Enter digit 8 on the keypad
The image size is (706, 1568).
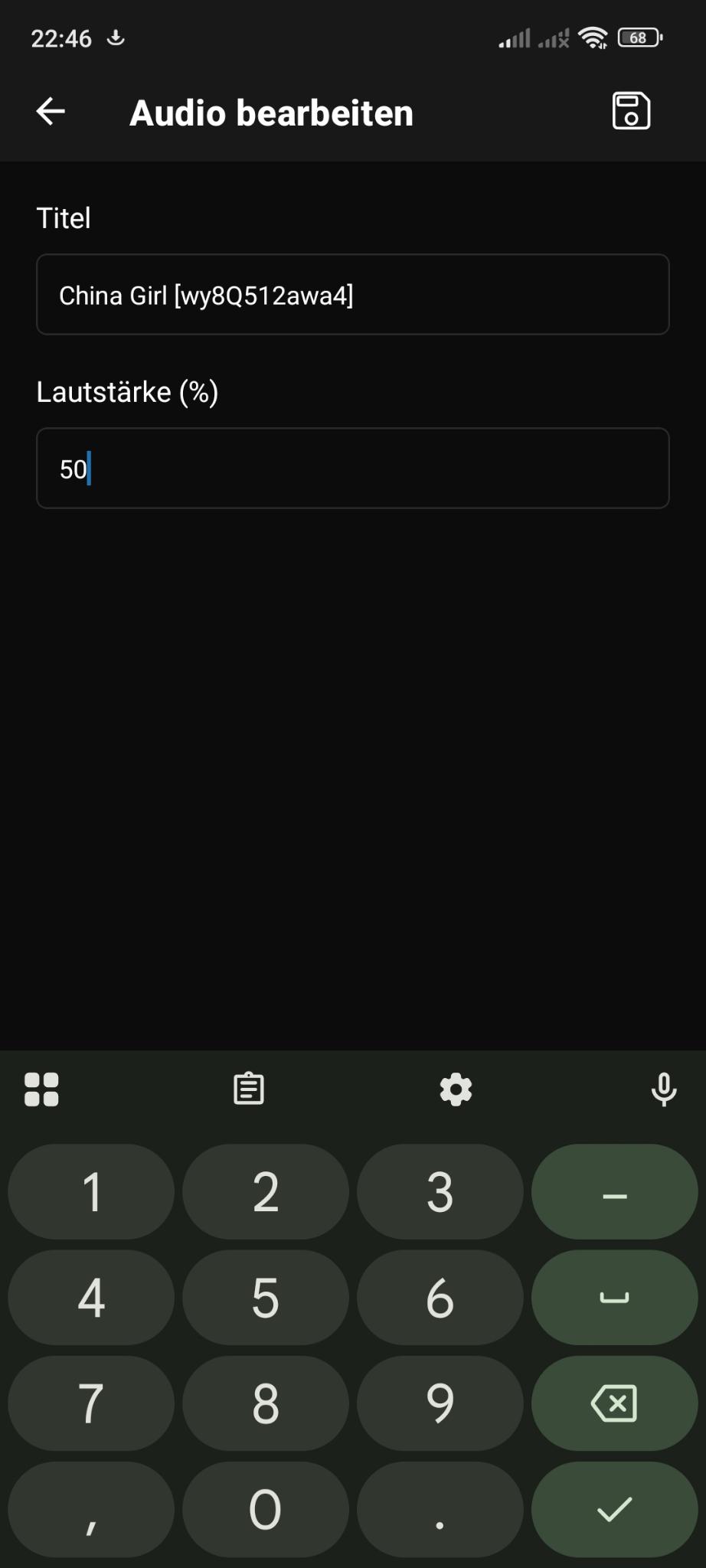[265, 1403]
